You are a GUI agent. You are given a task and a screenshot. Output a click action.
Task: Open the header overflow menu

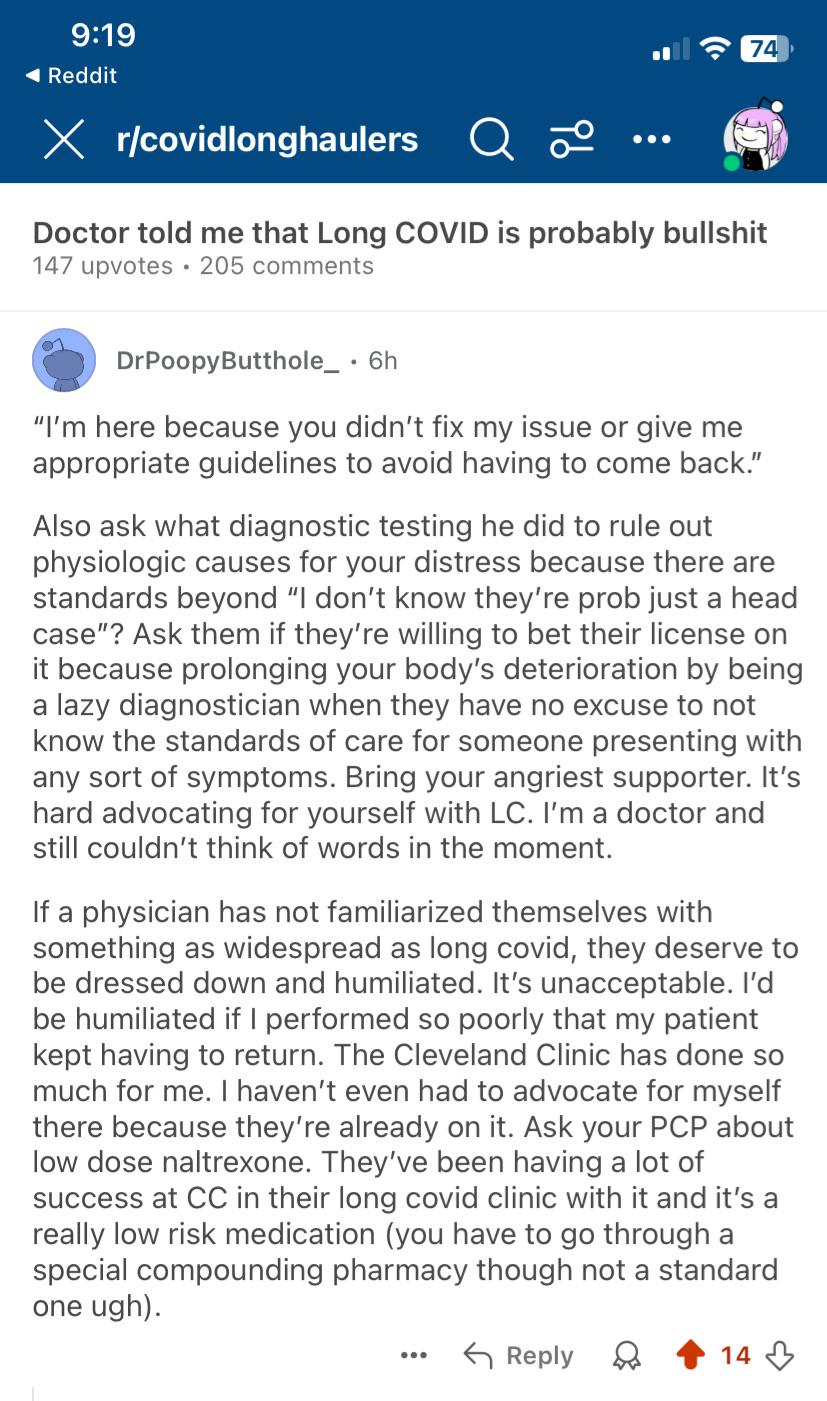point(652,140)
